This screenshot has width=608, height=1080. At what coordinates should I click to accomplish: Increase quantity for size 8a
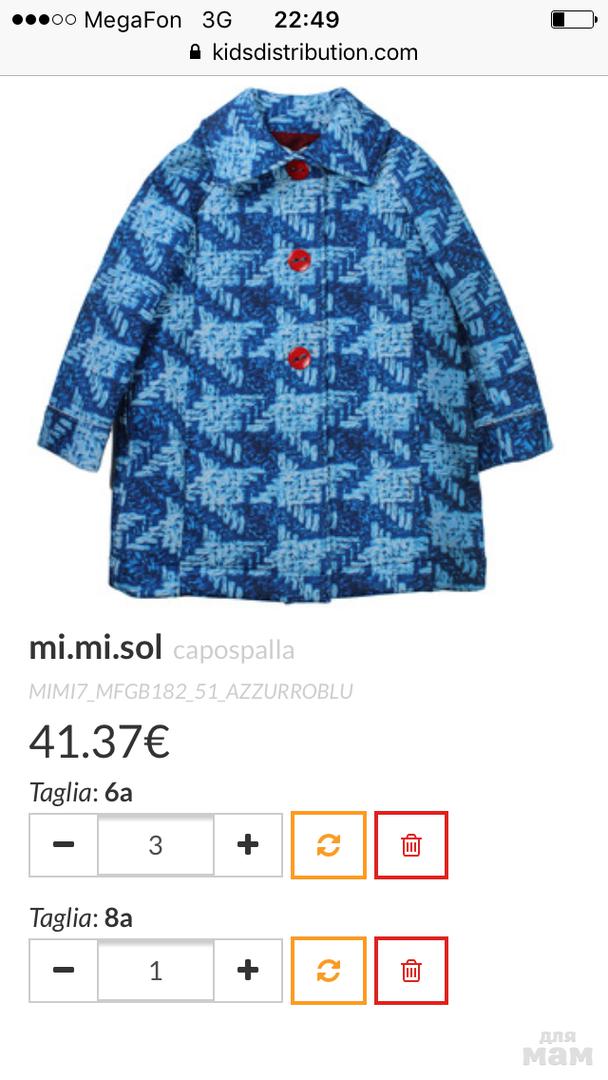tap(248, 970)
